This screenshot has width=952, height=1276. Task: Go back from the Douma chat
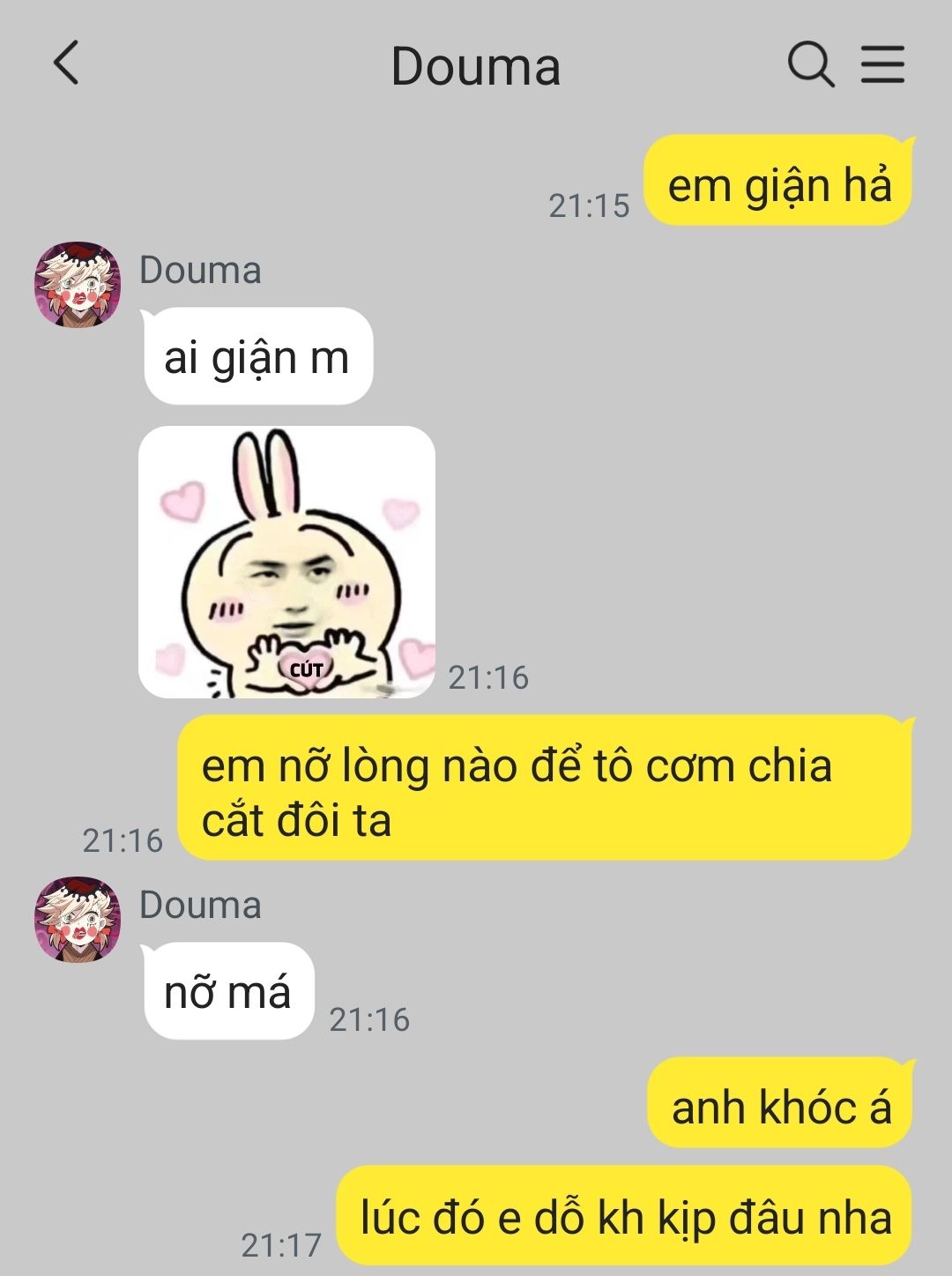(x=66, y=63)
